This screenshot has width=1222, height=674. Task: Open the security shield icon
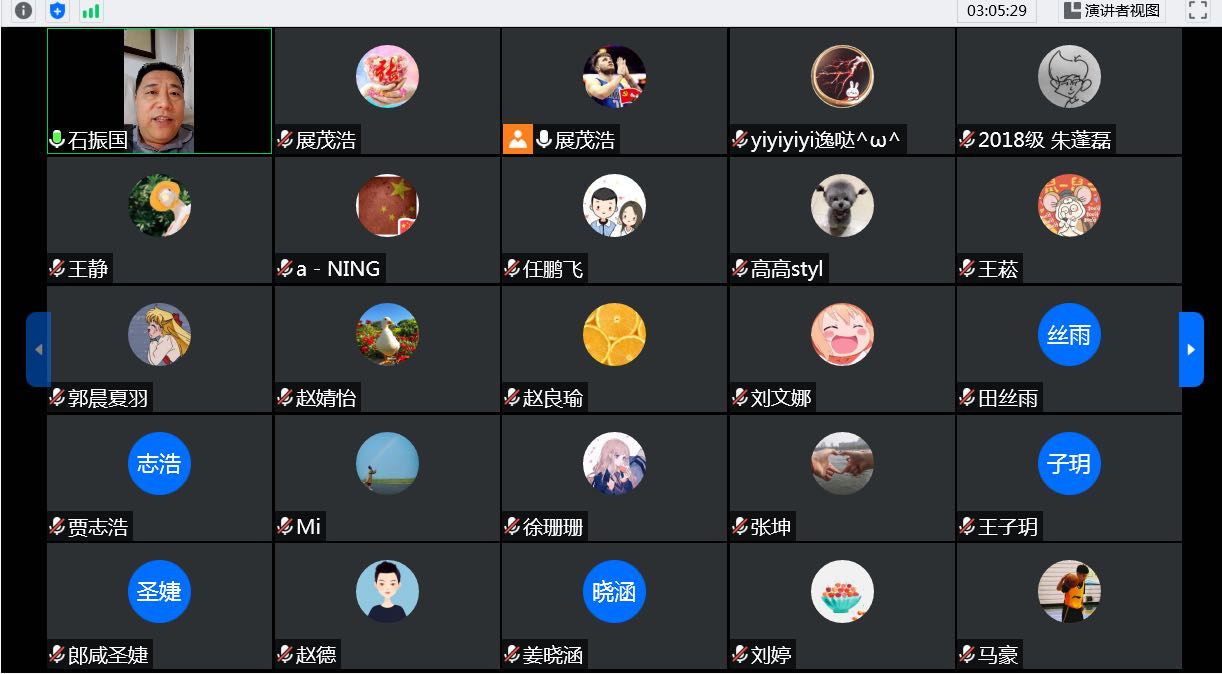point(57,11)
